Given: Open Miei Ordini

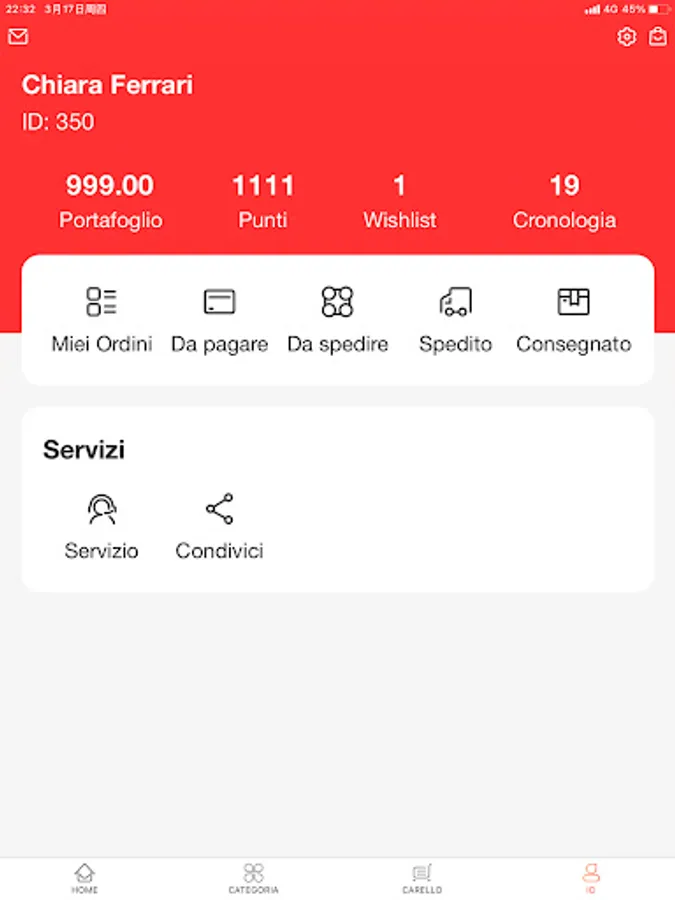Looking at the screenshot, I should (x=101, y=319).
